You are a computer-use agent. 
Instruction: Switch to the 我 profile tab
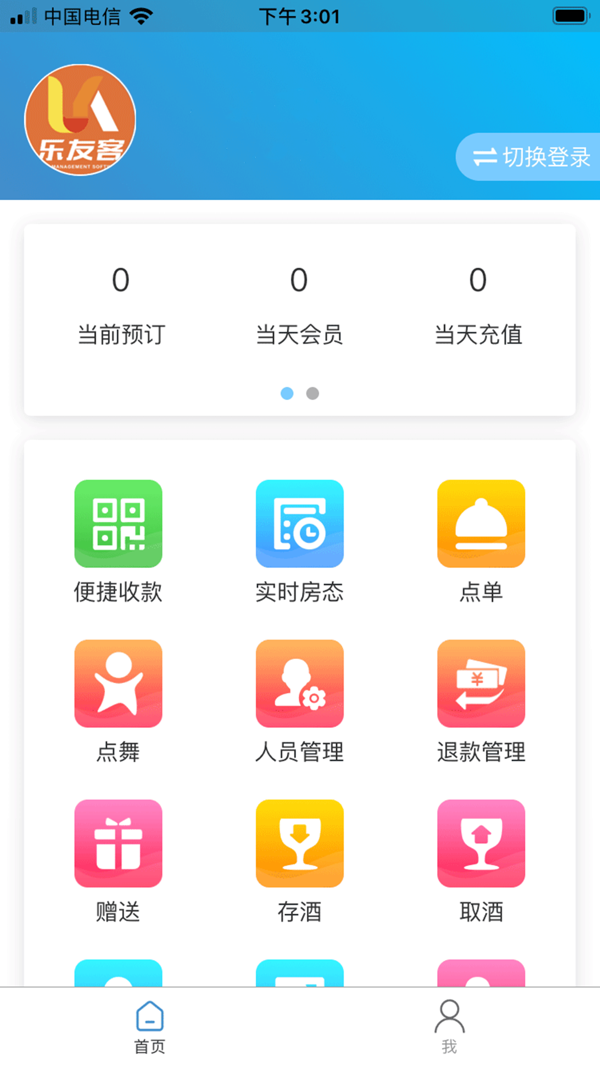click(449, 1027)
